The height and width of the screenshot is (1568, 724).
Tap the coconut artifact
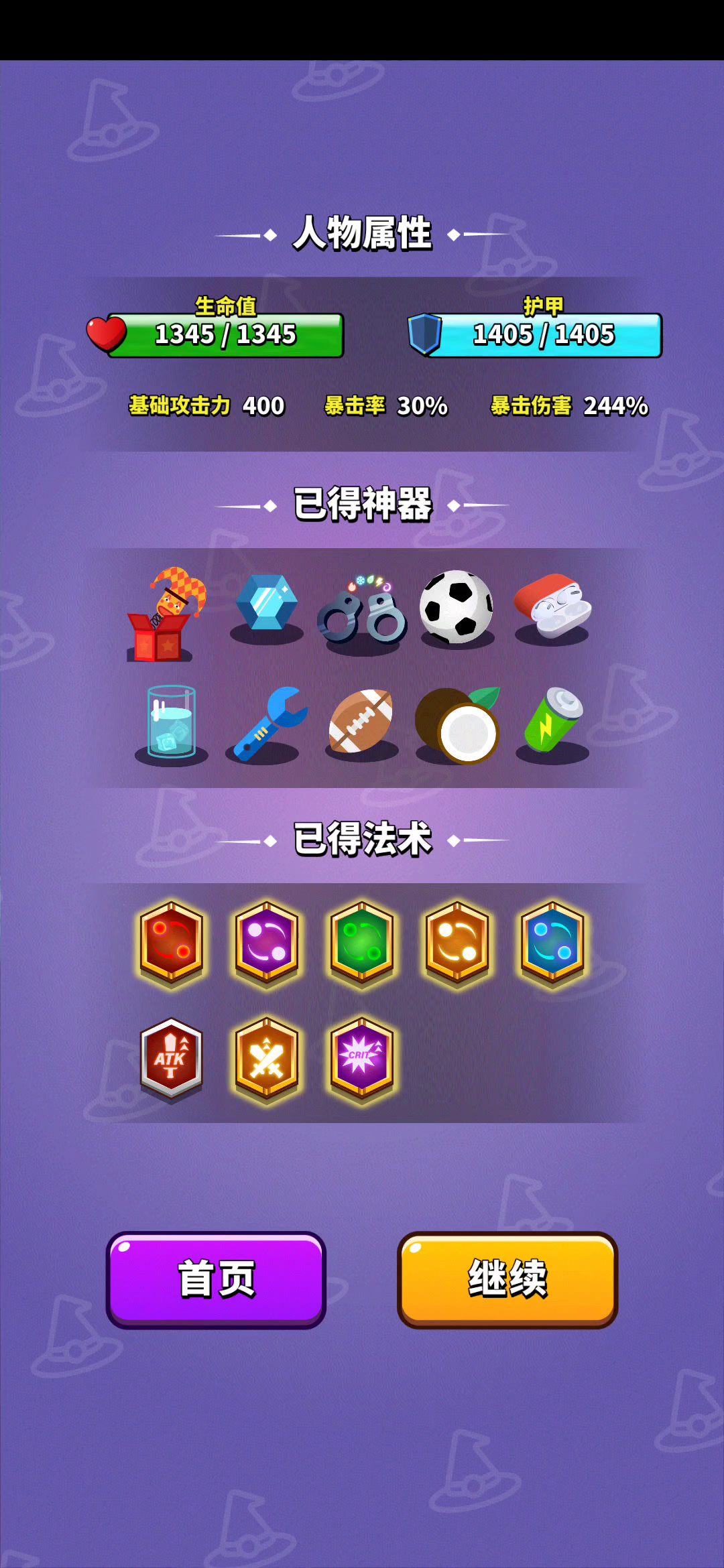[458, 725]
